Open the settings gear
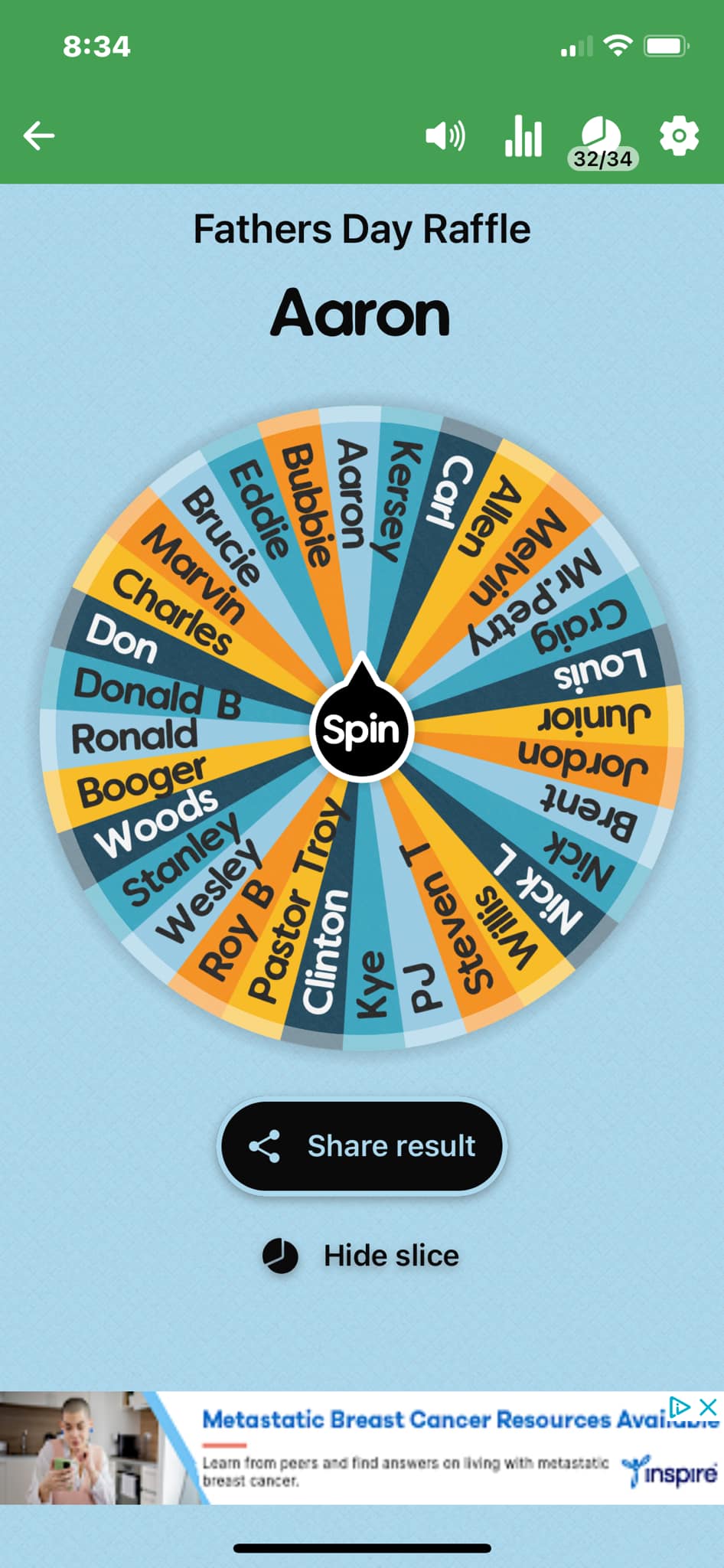Image resolution: width=724 pixels, height=1568 pixels. [x=679, y=136]
